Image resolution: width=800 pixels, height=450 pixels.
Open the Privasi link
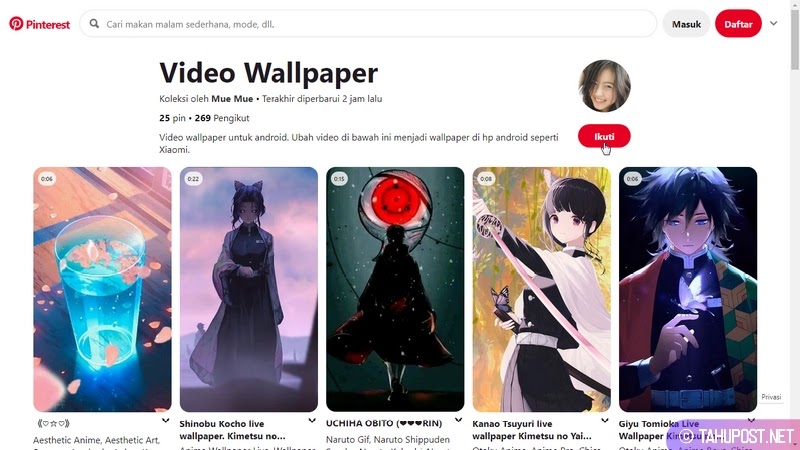pyautogui.click(x=771, y=397)
